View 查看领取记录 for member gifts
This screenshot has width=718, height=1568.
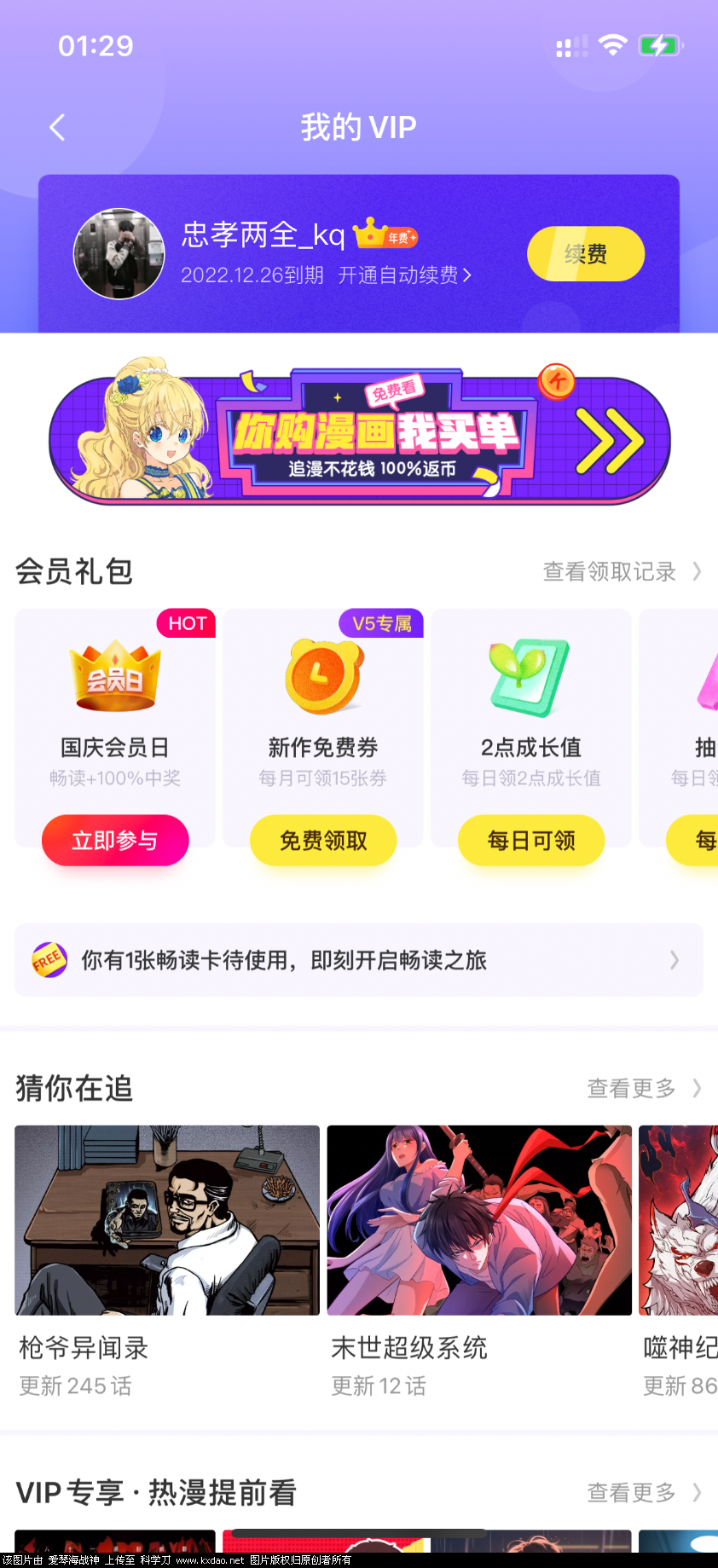(622, 571)
